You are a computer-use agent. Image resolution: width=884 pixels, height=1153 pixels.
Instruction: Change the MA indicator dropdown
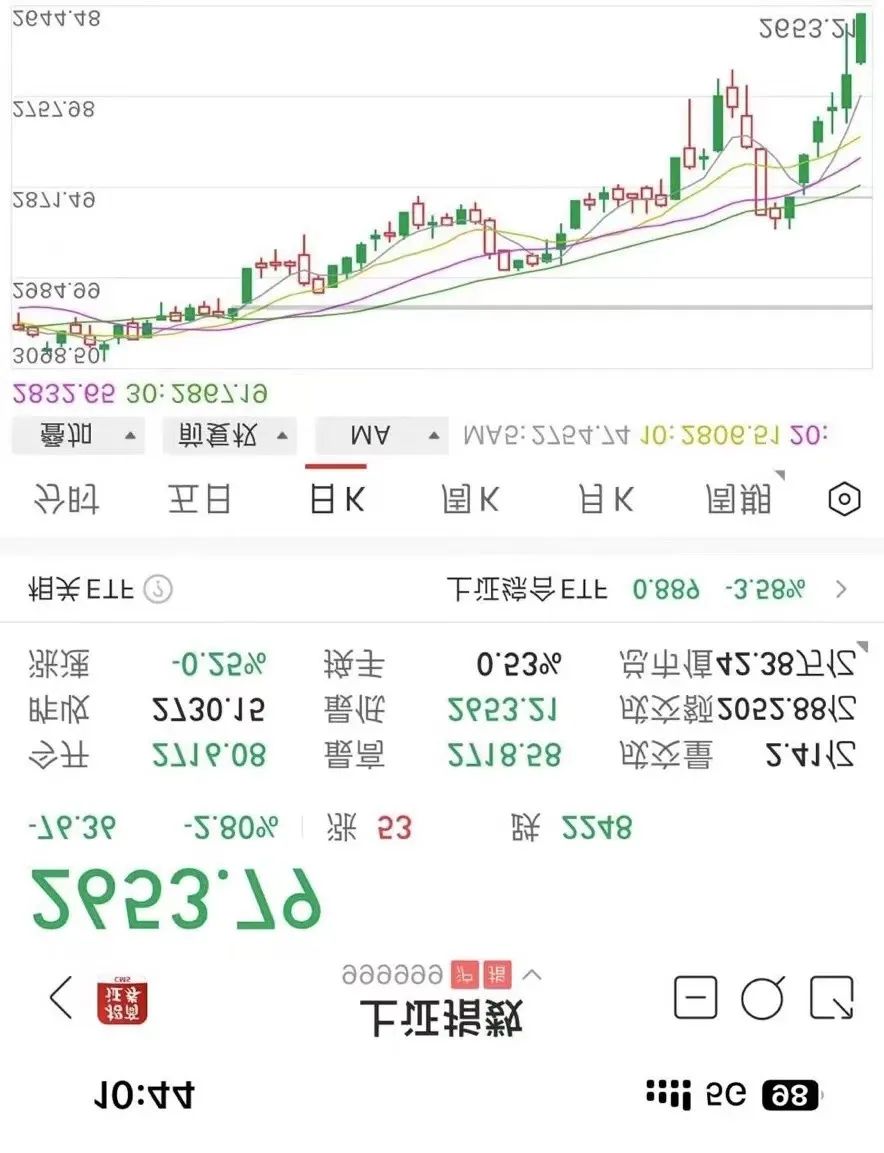[380, 436]
